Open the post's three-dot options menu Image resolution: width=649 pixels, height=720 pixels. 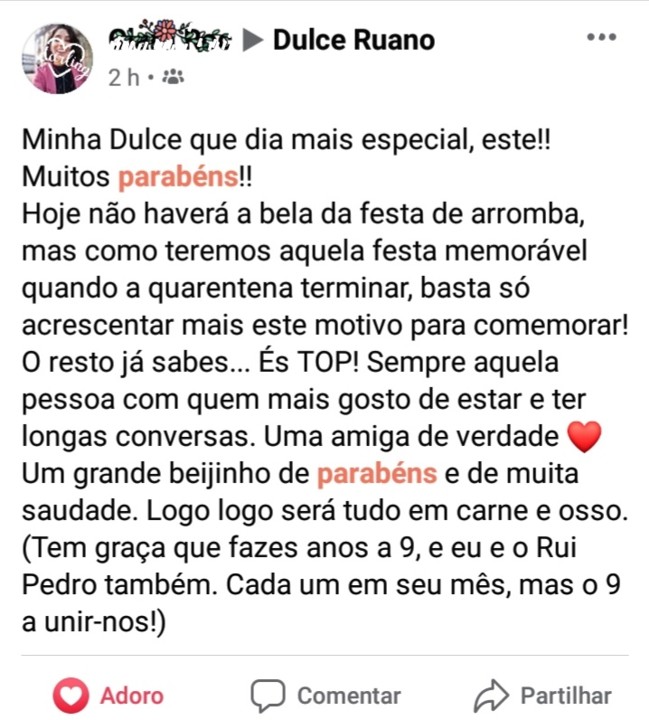pos(601,38)
